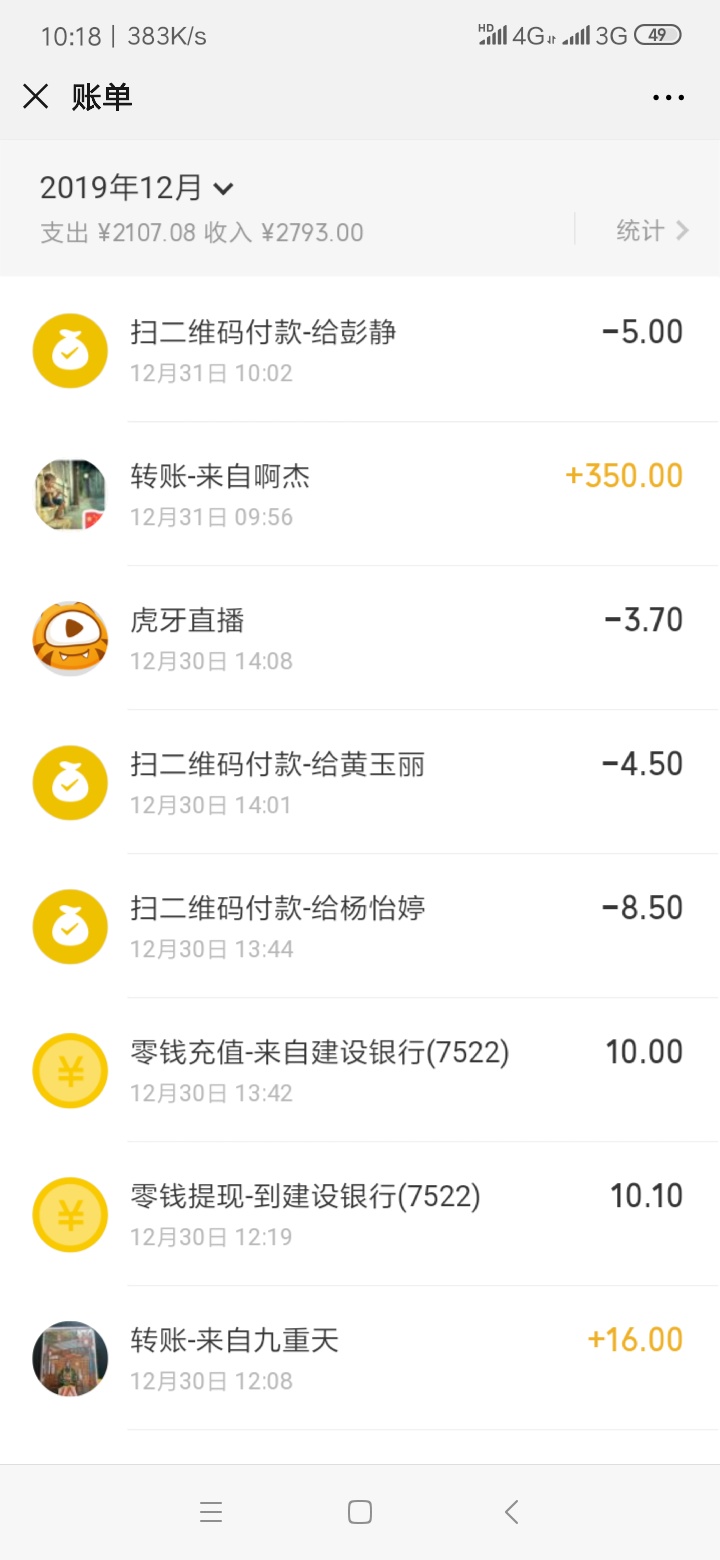Tap the system back button

pos(511,1512)
